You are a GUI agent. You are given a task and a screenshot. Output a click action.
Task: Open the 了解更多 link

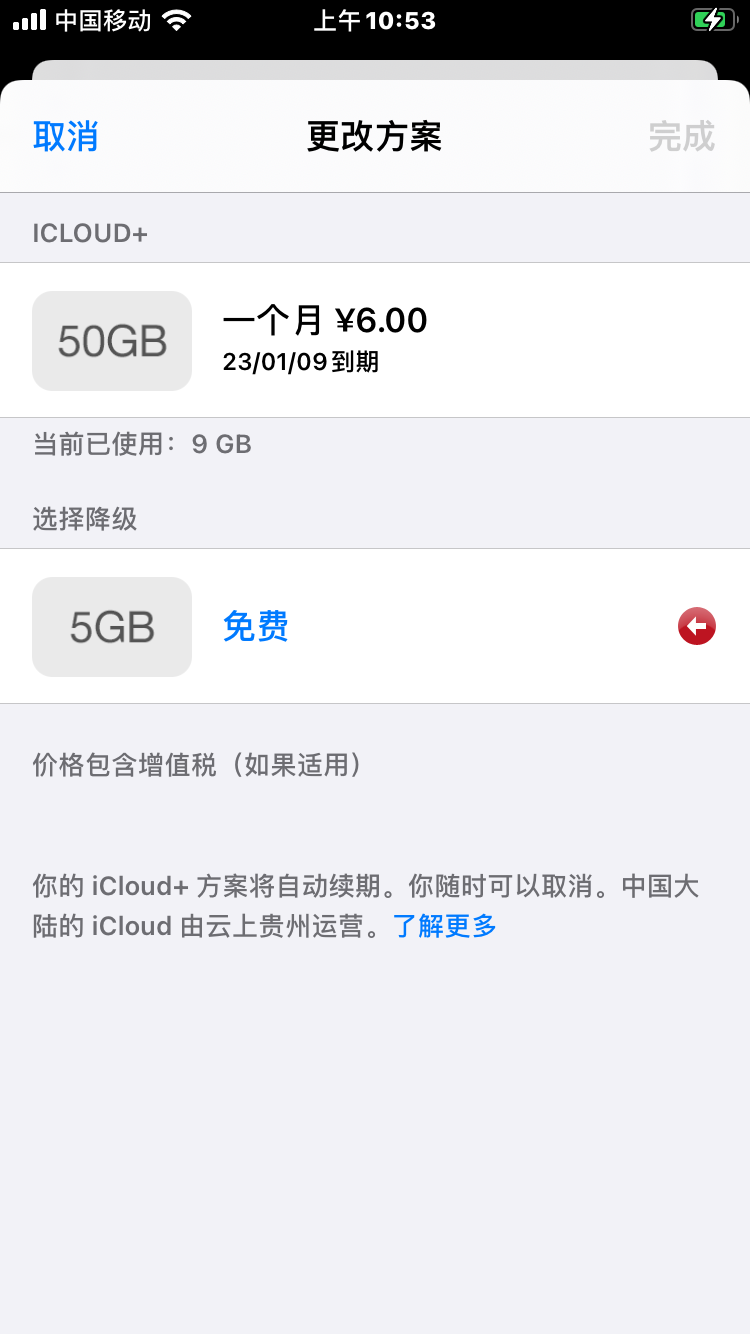(x=445, y=926)
